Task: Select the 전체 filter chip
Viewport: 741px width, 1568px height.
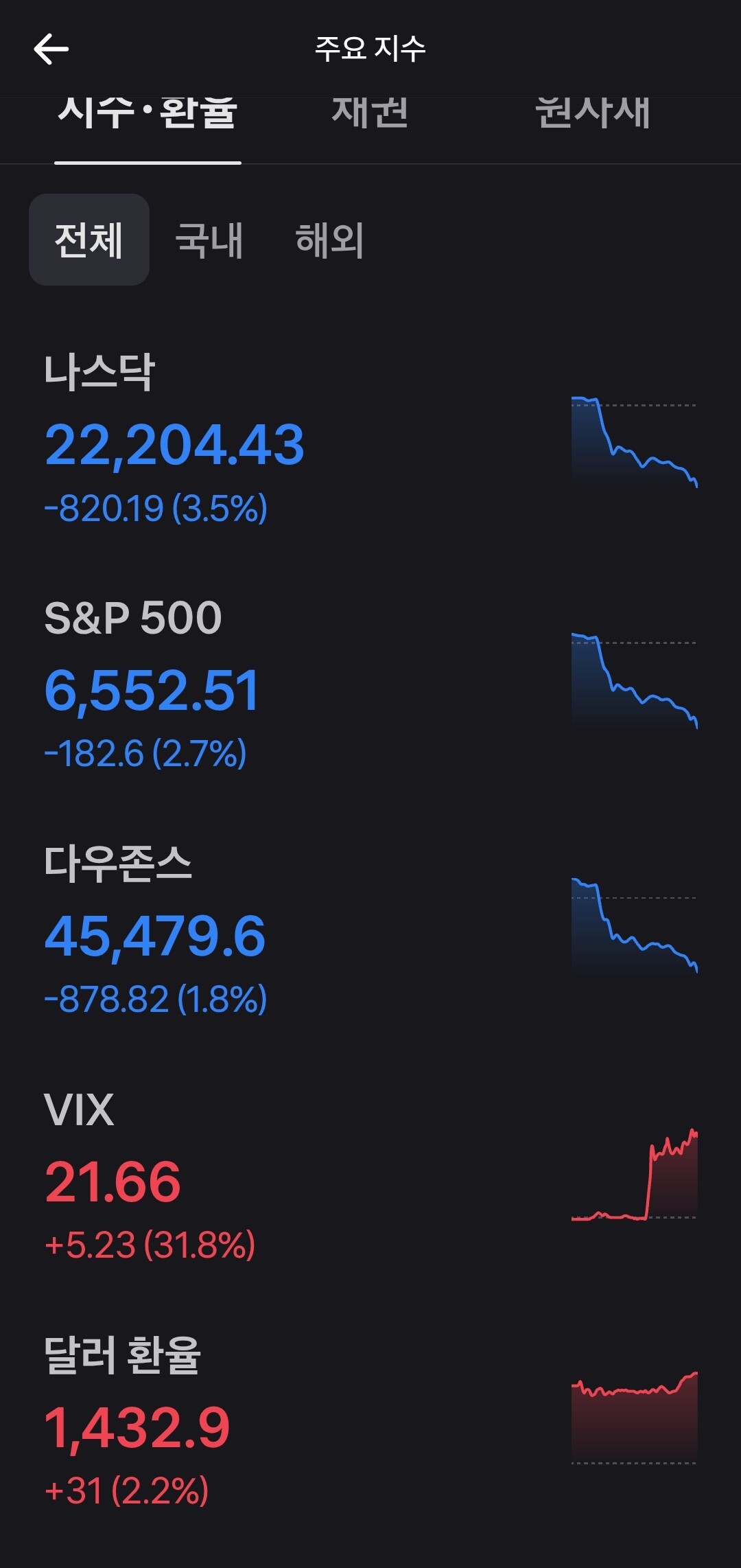Action: [89, 240]
